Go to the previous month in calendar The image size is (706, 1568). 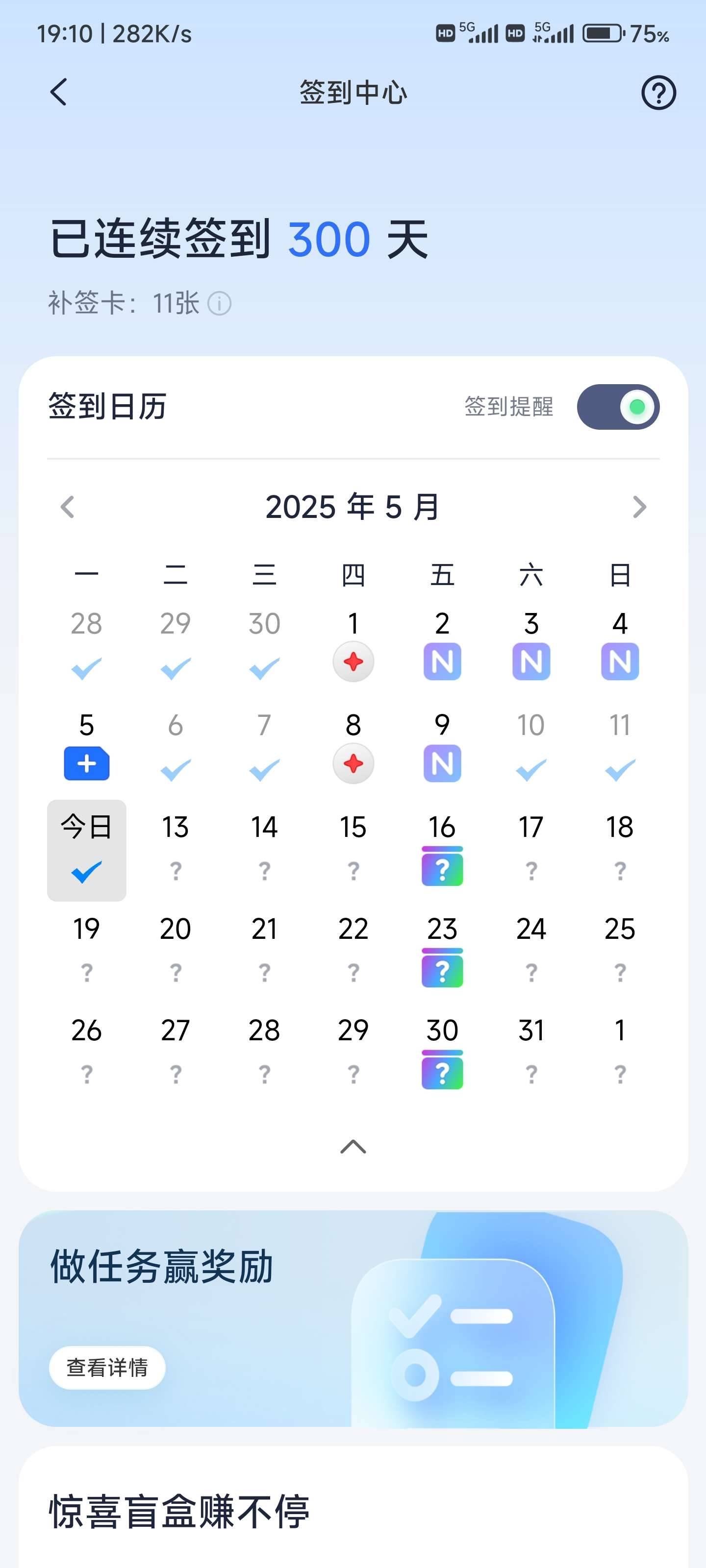tap(68, 507)
